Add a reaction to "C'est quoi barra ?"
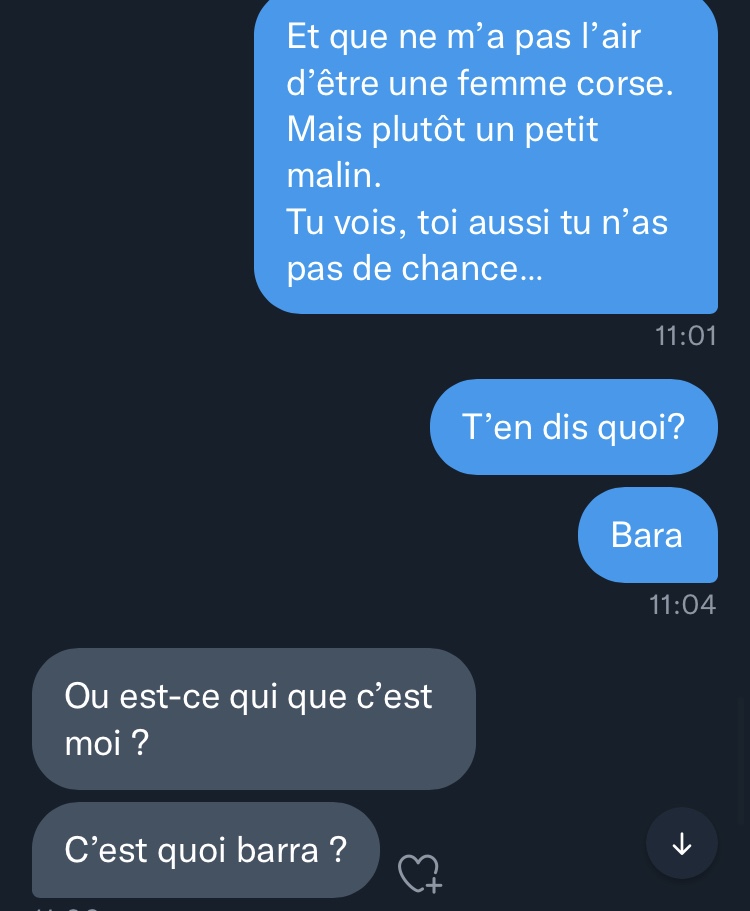This screenshot has width=750, height=911. tap(420, 872)
